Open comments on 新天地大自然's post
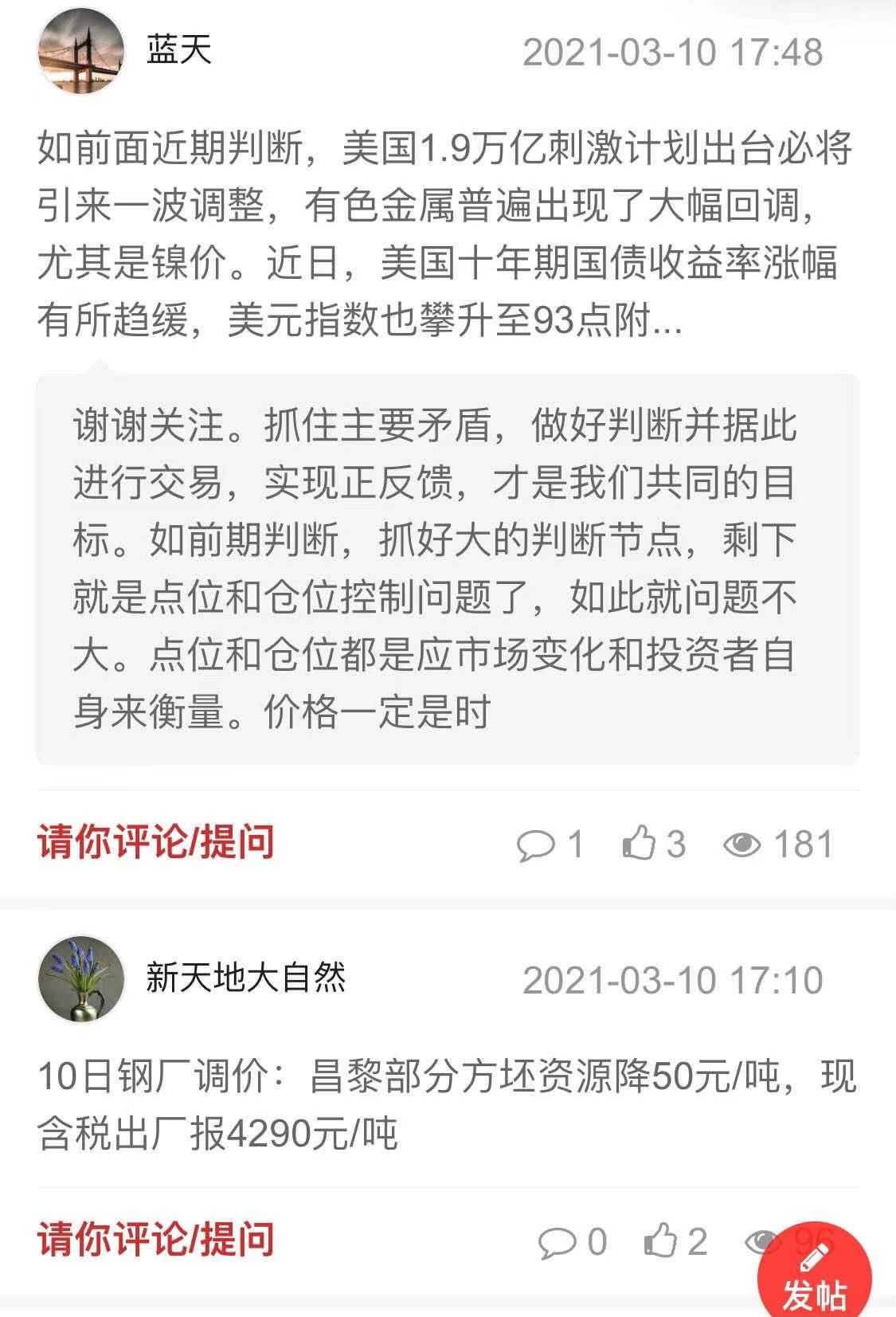The image size is (896, 1317). pyautogui.click(x=572, y=1242)
